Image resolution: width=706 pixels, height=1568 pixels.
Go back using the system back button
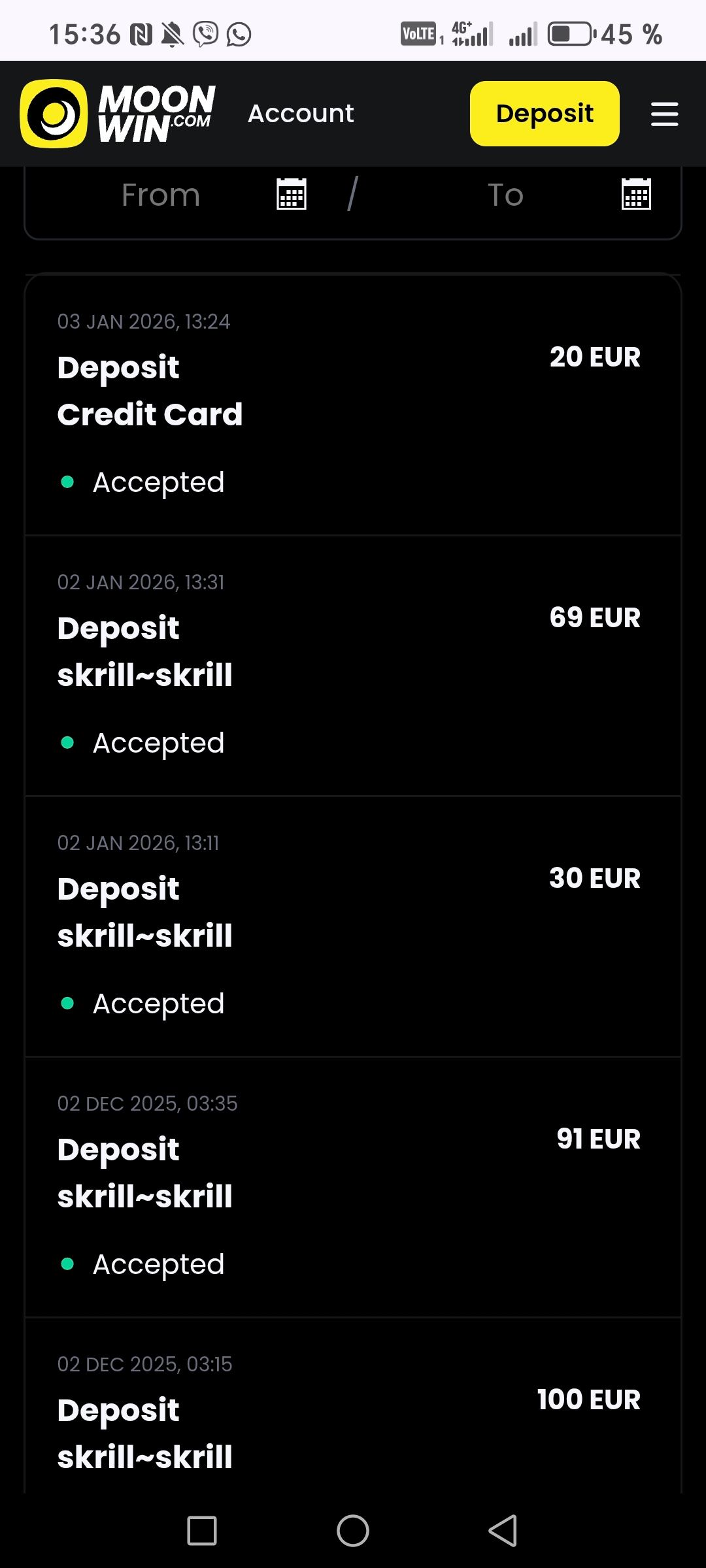503,1530
